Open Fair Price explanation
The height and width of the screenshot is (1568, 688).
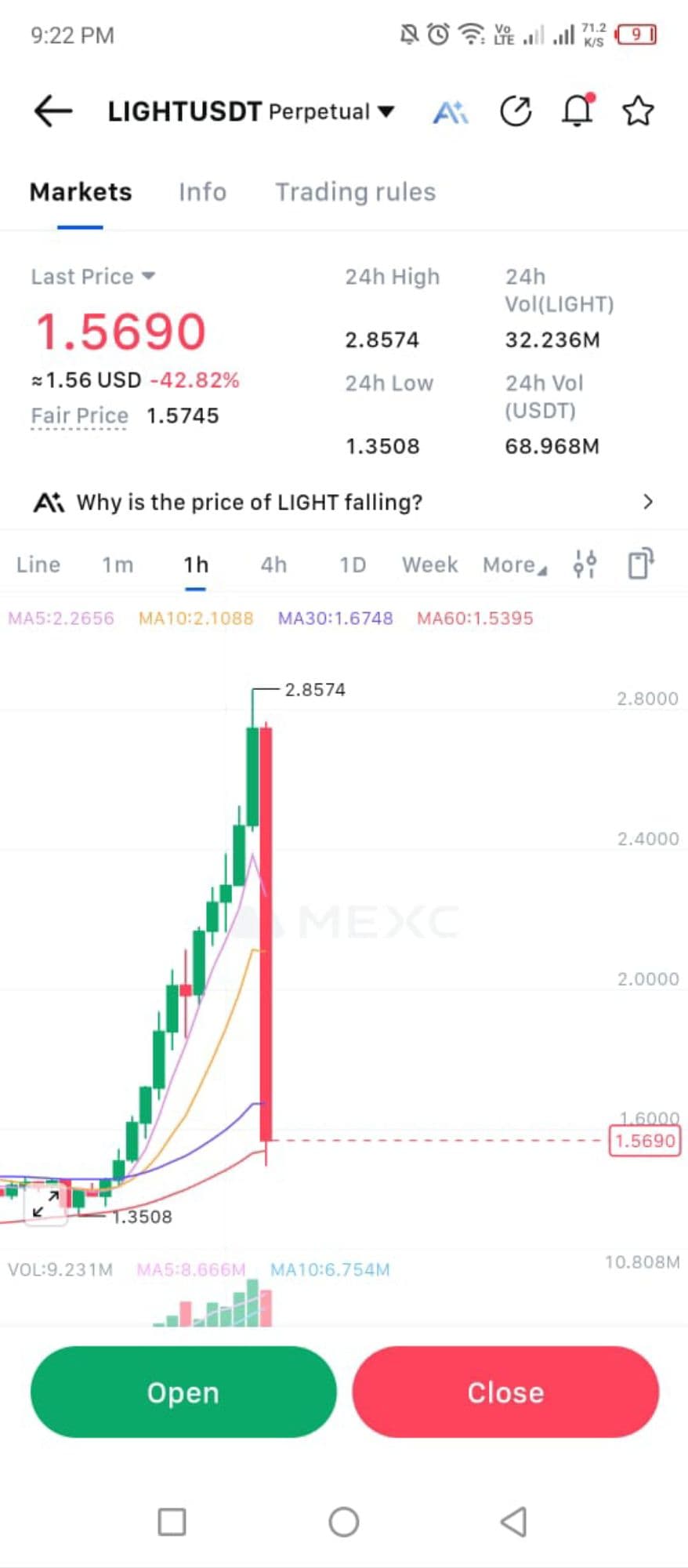[79, 416]
